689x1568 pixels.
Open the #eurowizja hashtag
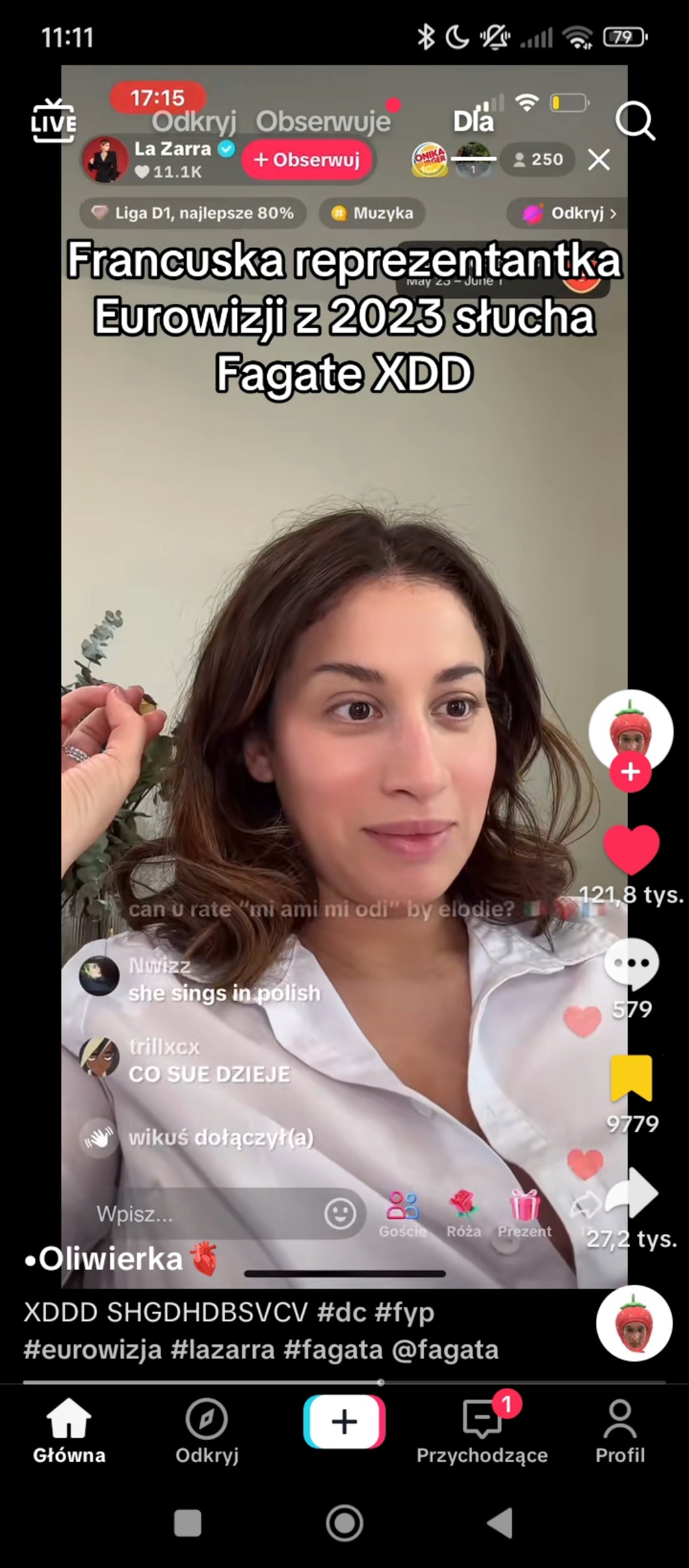tap(92, 1350)
